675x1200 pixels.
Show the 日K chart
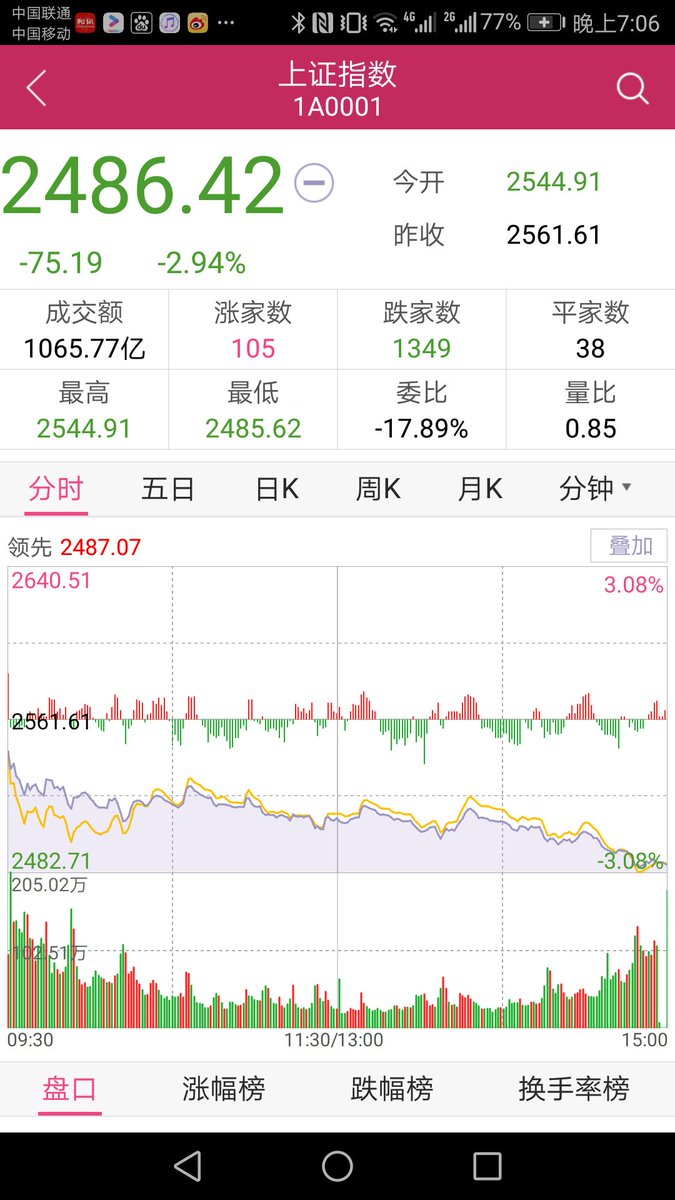click(x=277, y=489)
